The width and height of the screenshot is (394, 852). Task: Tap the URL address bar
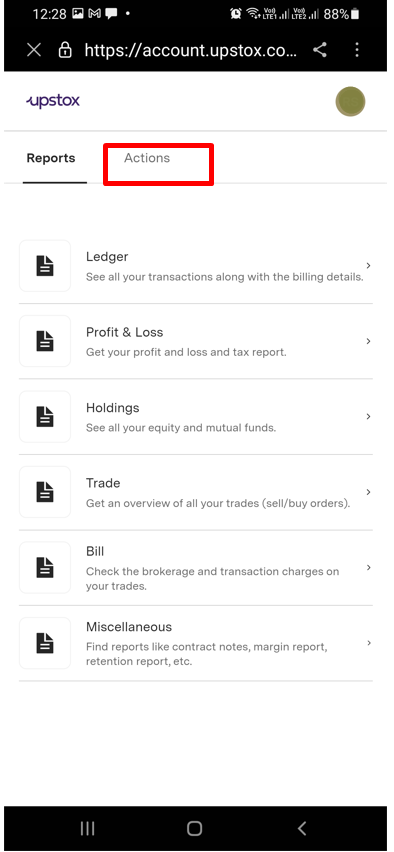point(179,51)
